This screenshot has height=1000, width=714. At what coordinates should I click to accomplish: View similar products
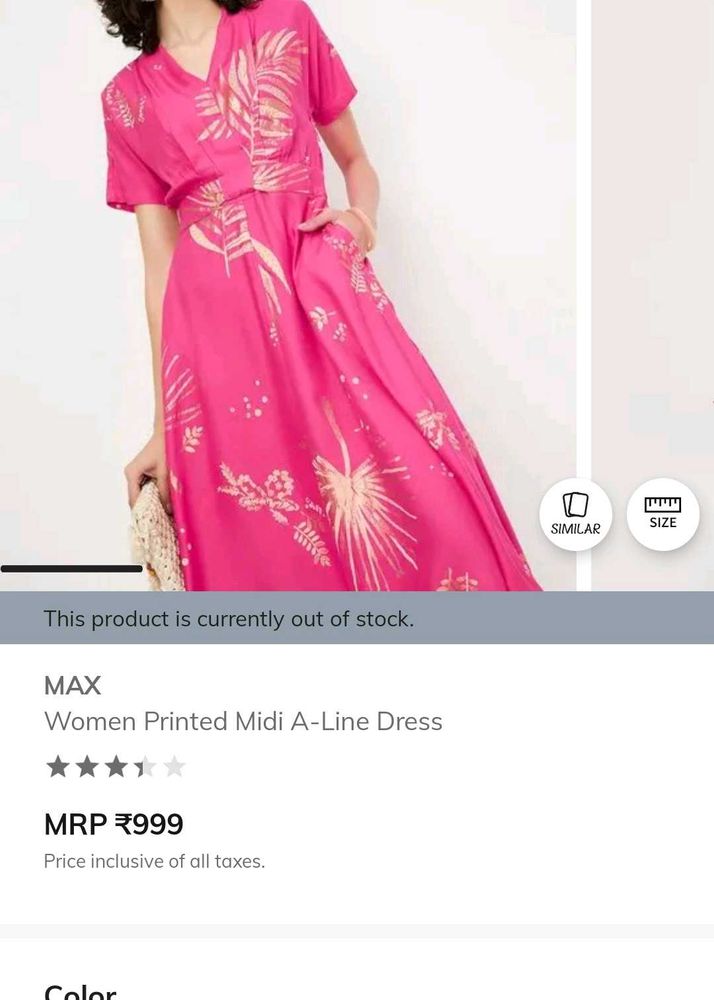click(575, 514)
